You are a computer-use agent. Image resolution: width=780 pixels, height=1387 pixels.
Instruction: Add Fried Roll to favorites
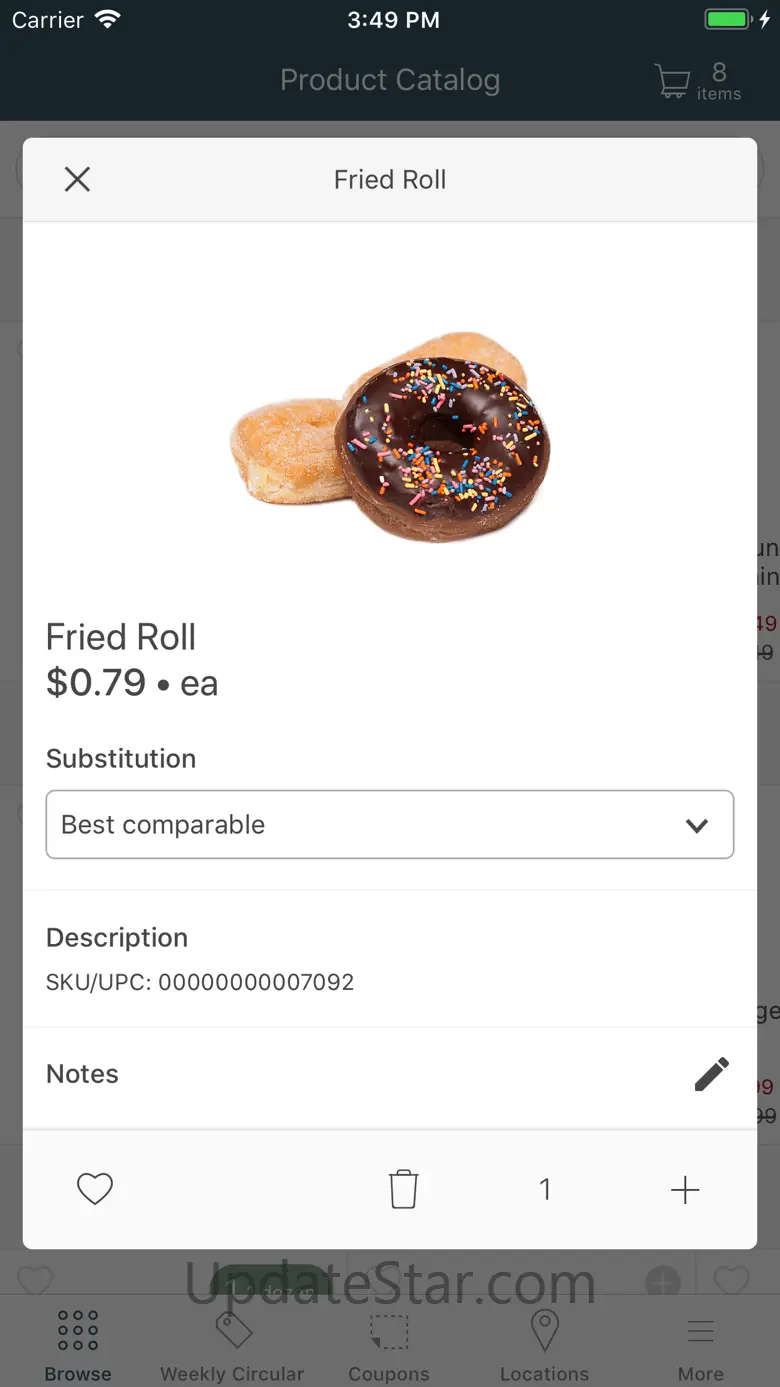[x=95, y=1189]
